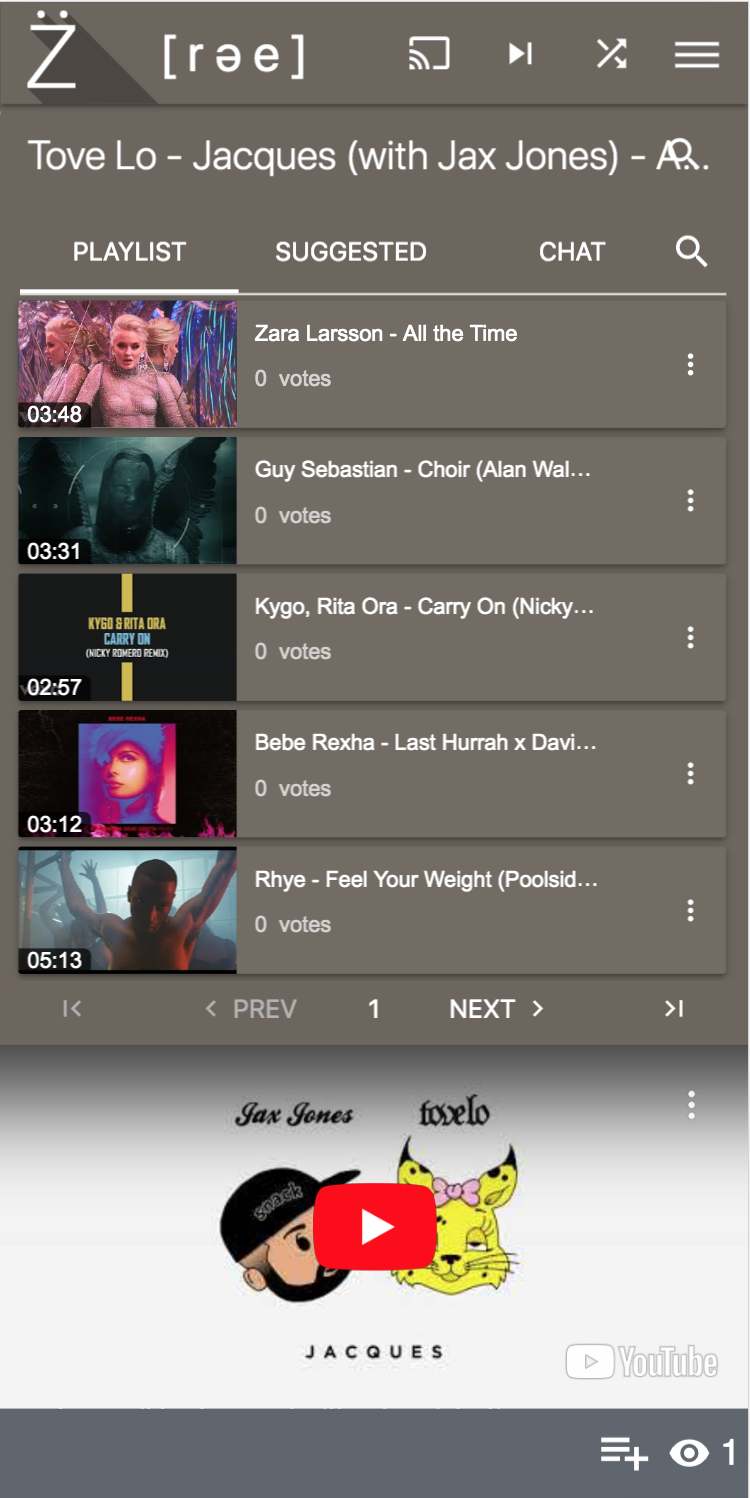Open the playlist search
The height and width of the screenshot is (1498, 750).
tap(691, 252)
